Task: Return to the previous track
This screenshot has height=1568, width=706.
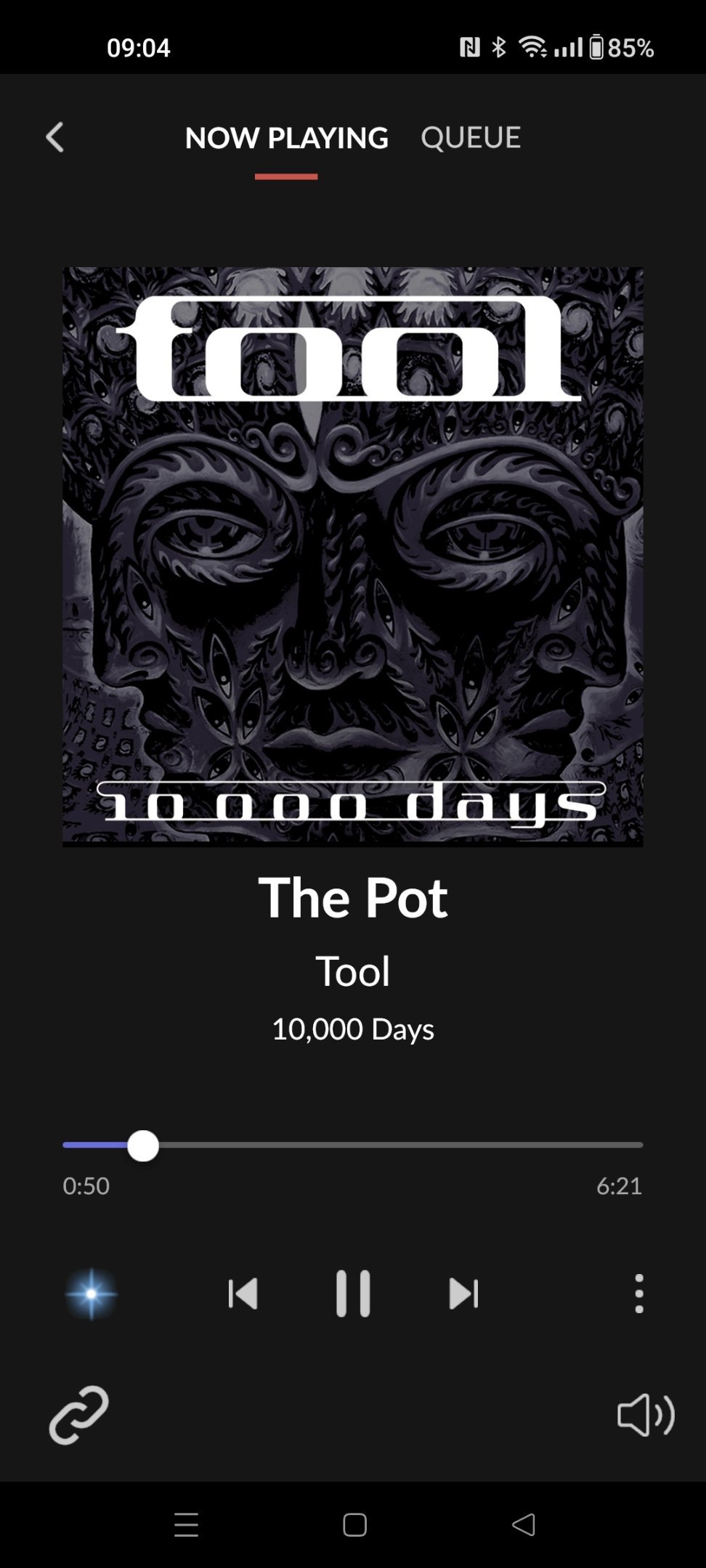Action: coord(243,1294)
